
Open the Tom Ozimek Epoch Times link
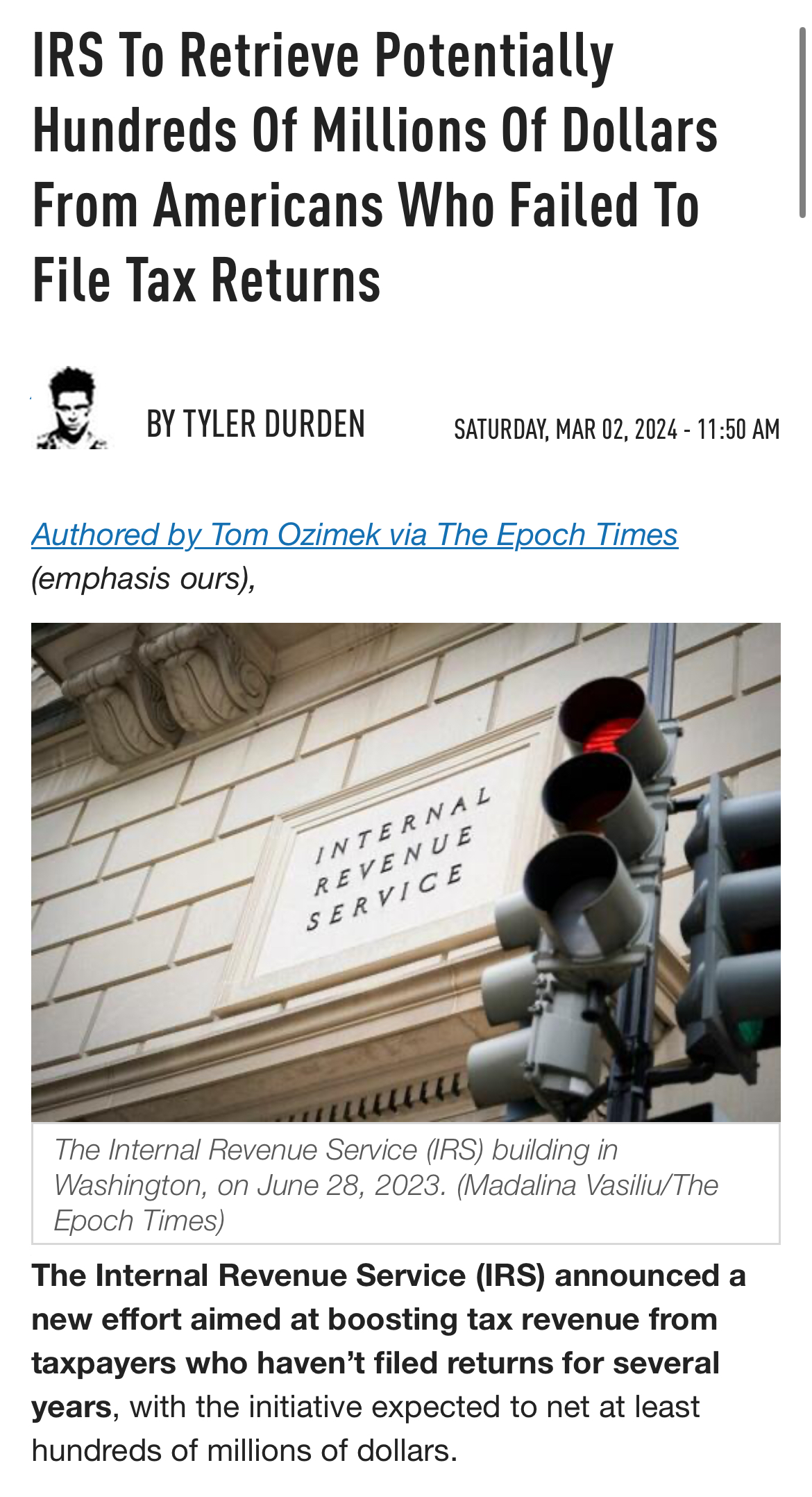[355, 535]
